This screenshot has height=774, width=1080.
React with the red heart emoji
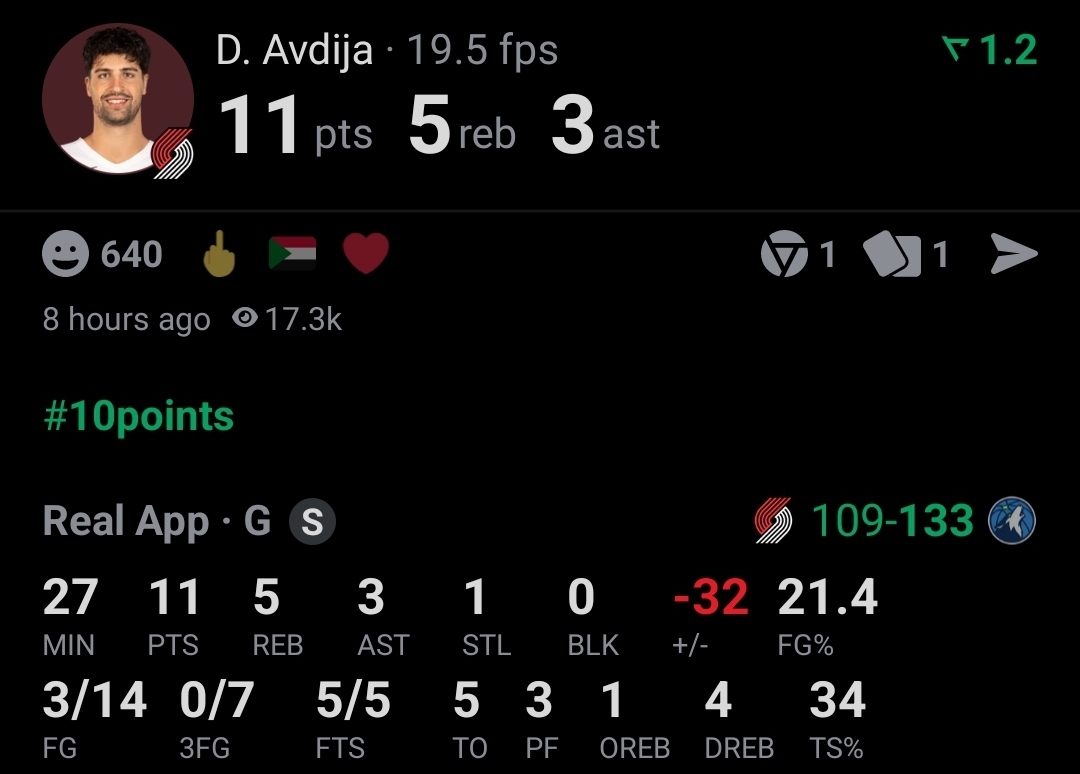click(366, 253)
